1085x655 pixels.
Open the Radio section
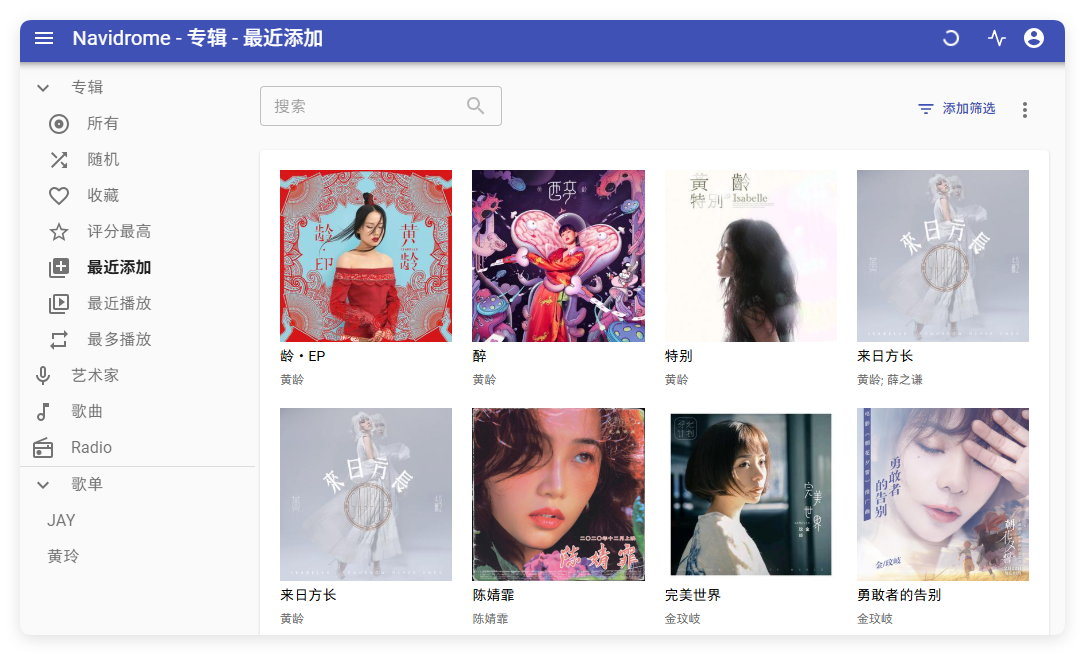pyautogui.click(x=90, y=448)
